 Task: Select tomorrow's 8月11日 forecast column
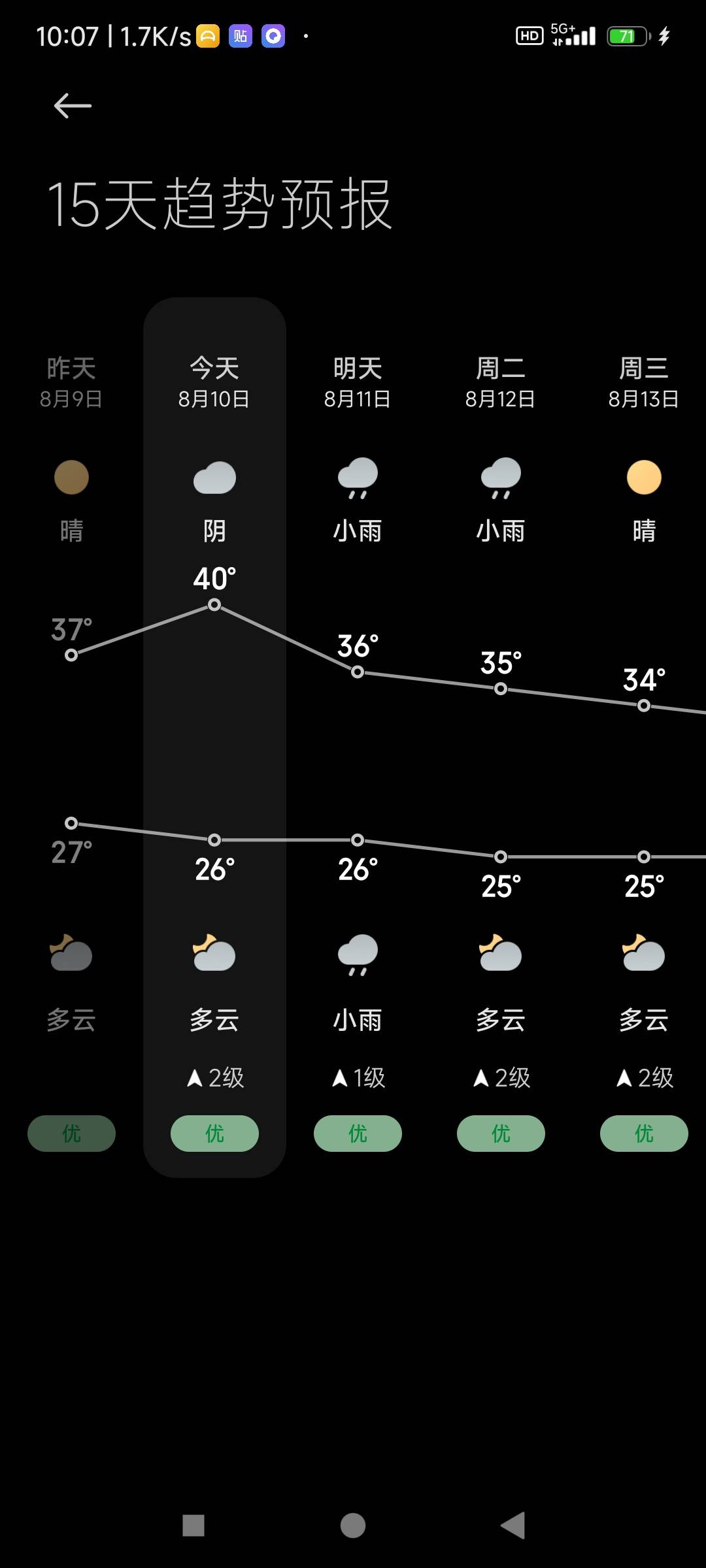click(x=358, y=382)
